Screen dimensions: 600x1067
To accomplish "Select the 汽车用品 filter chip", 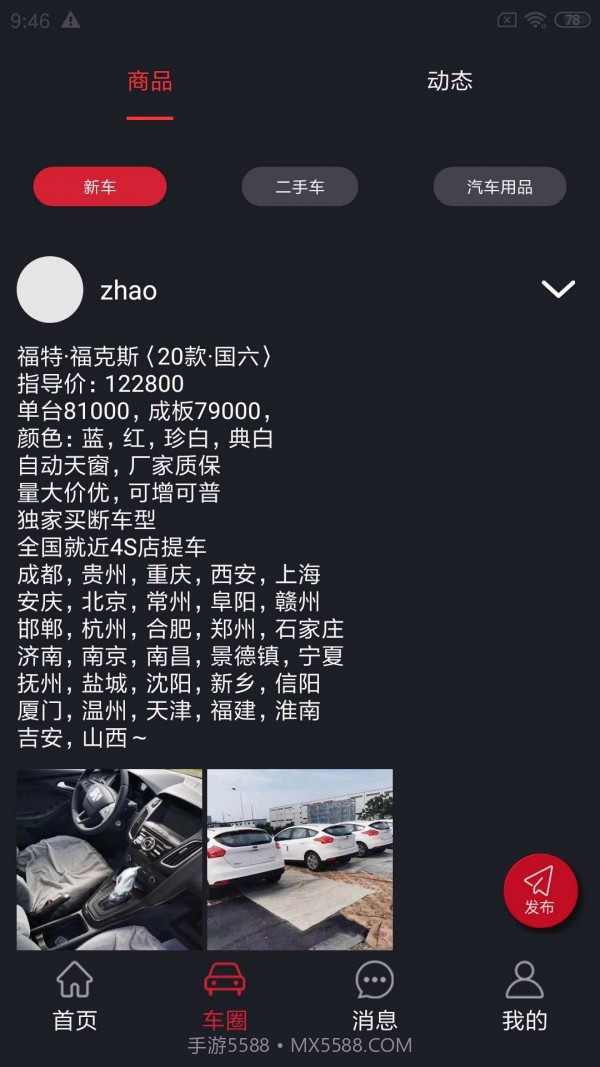I will pos(499,187).
